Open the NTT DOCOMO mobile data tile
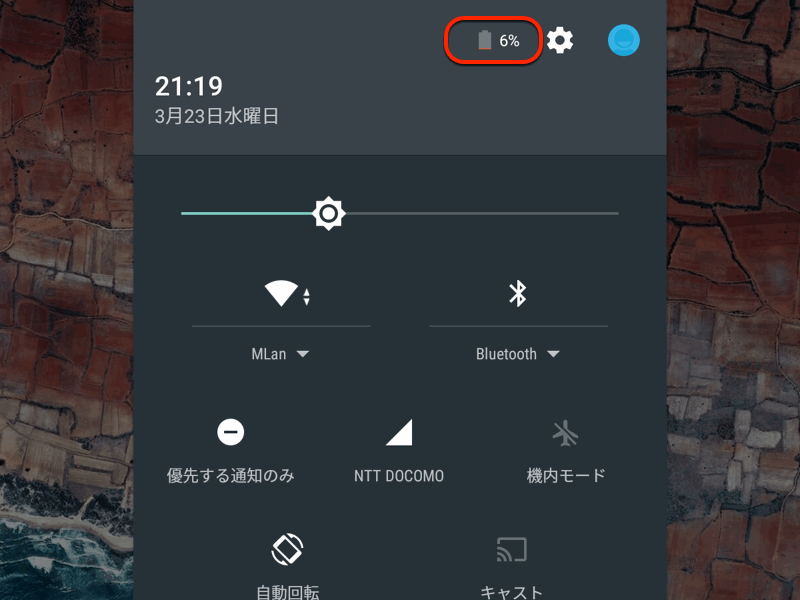 (x=399, y=433)
